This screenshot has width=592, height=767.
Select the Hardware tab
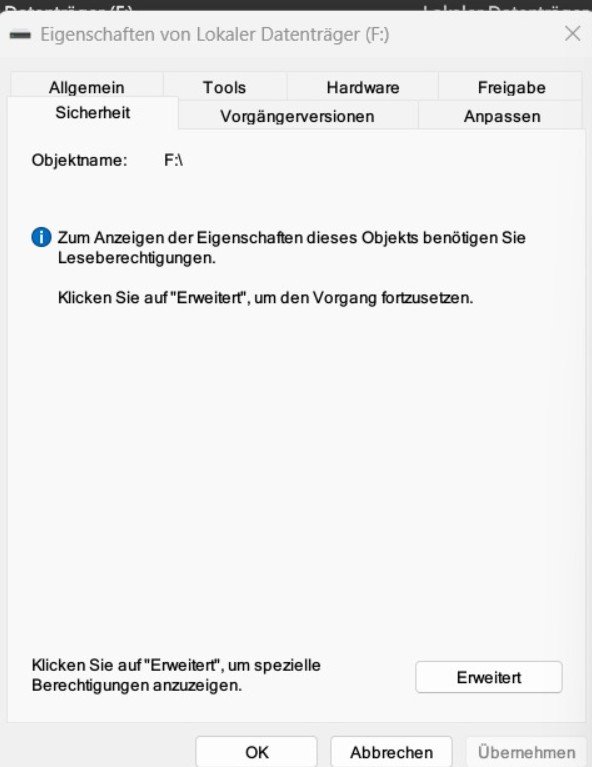coord(363,87)
